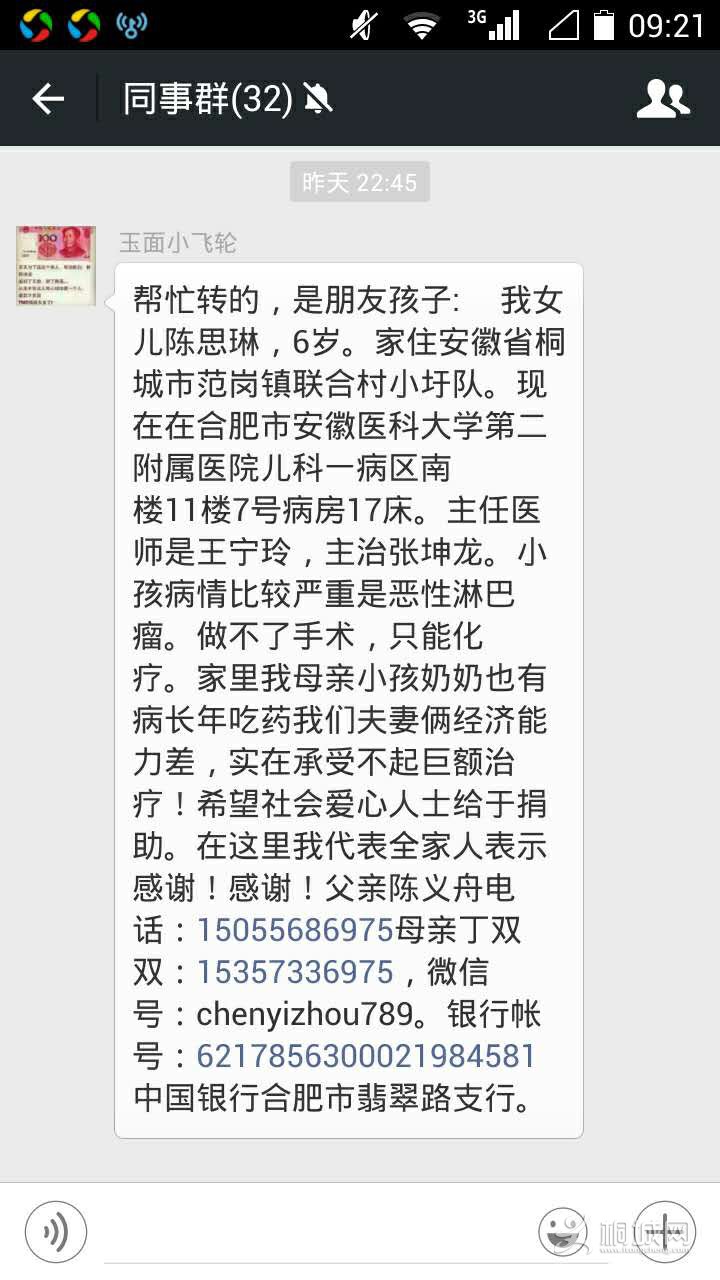Open the plus attachment menu
The image size is (720, 1280).
pos(664,1231)
